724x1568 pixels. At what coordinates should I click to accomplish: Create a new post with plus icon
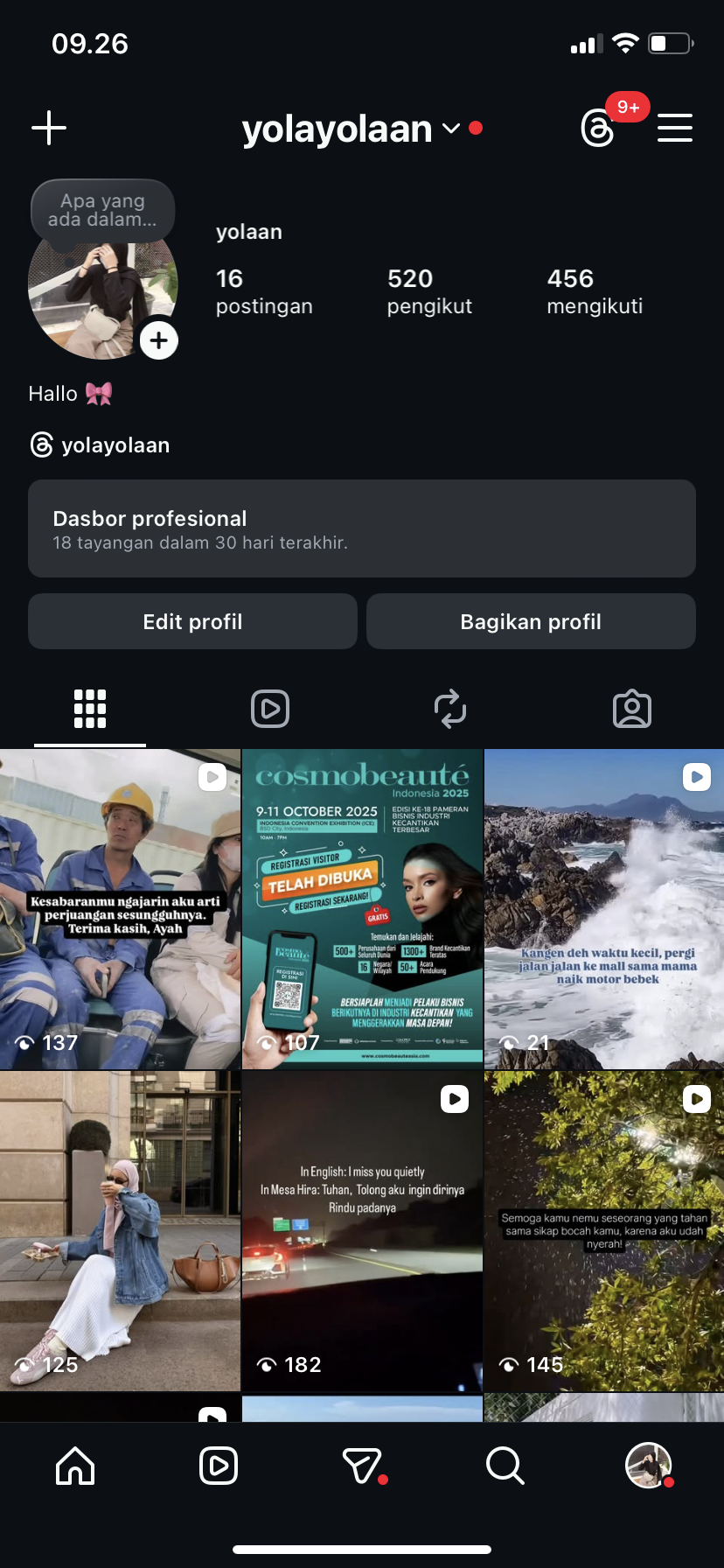[49, 128]
